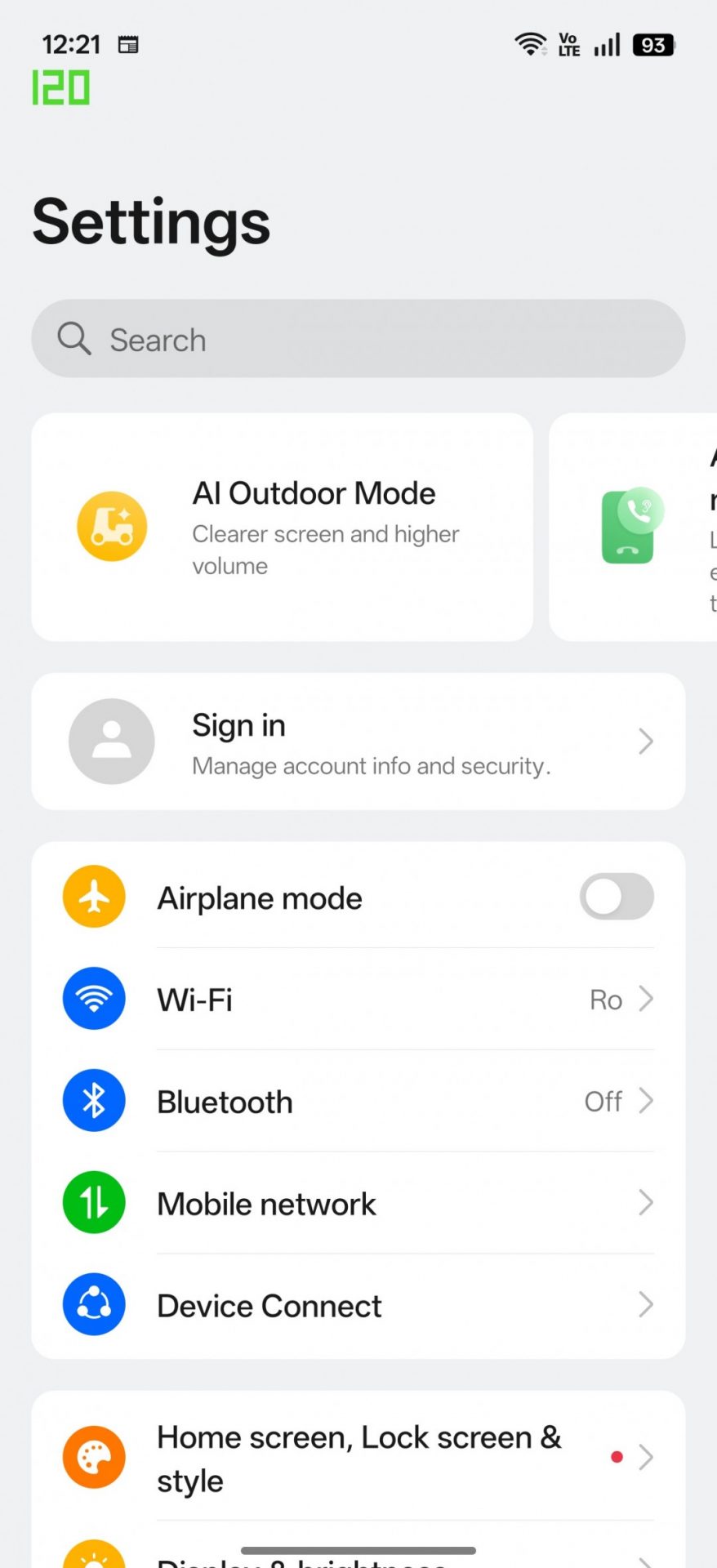The image size is (717, 1568).
Task: Open the Sign in account row
Action: point(358,742)
